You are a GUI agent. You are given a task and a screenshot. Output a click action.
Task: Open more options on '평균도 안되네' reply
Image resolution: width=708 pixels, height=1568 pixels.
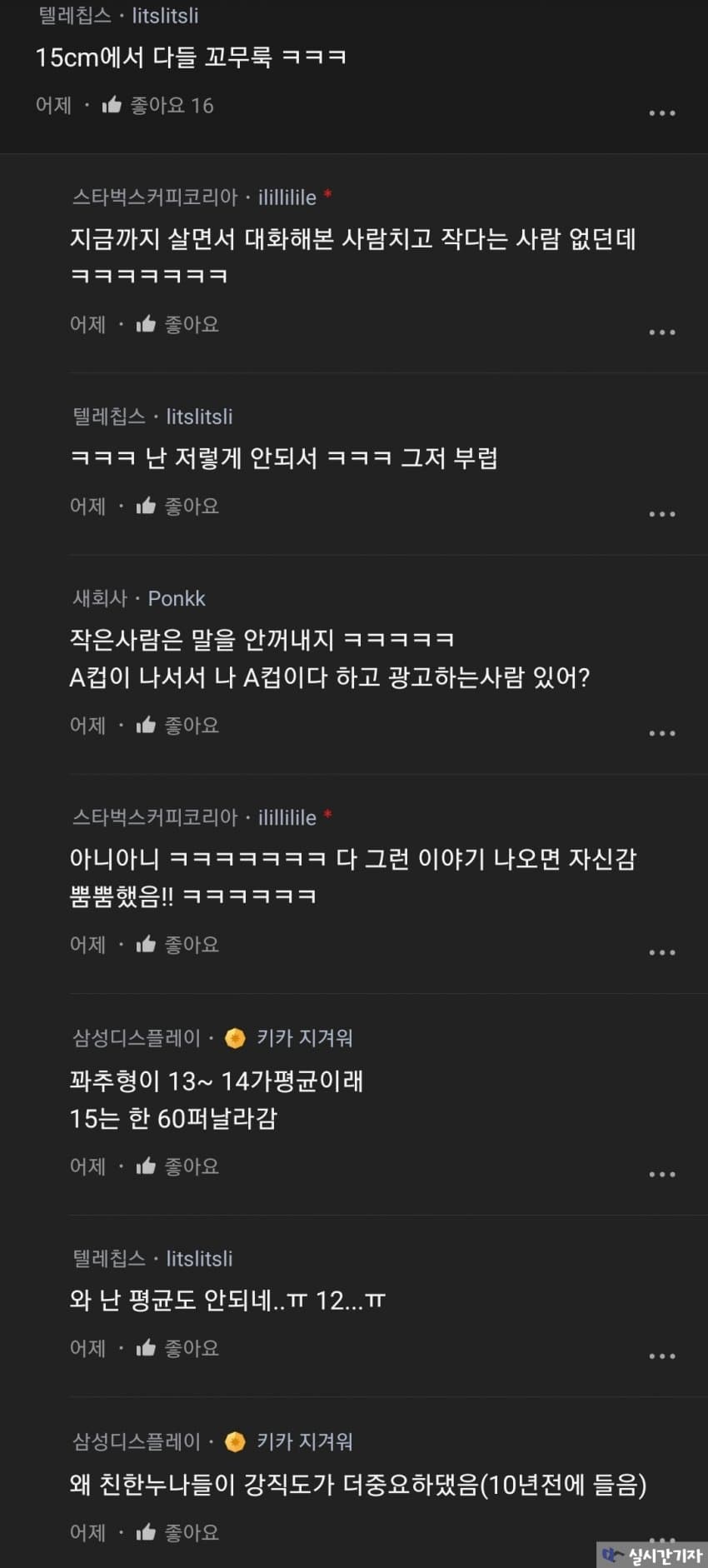(662, 1356)
